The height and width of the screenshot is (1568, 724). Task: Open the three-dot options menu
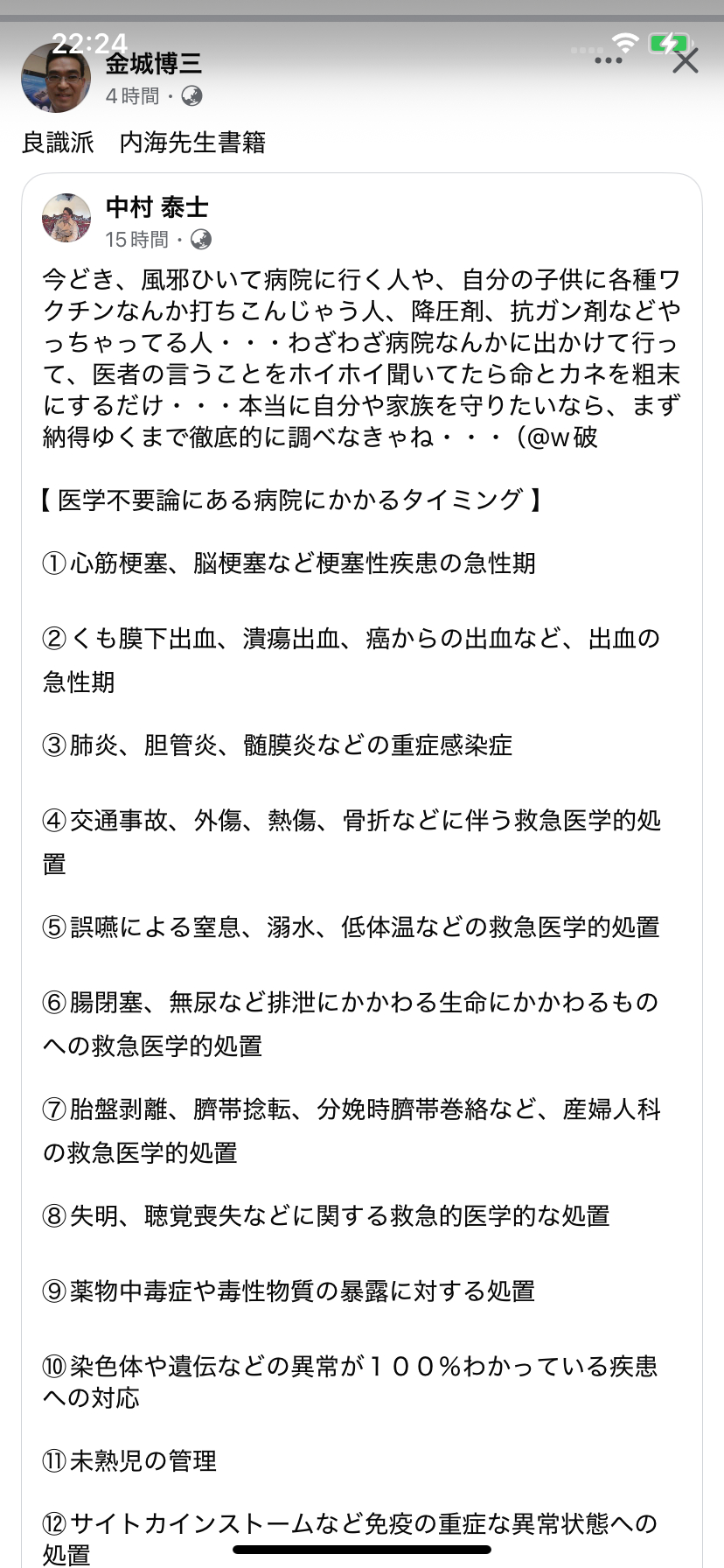(609, 60)
